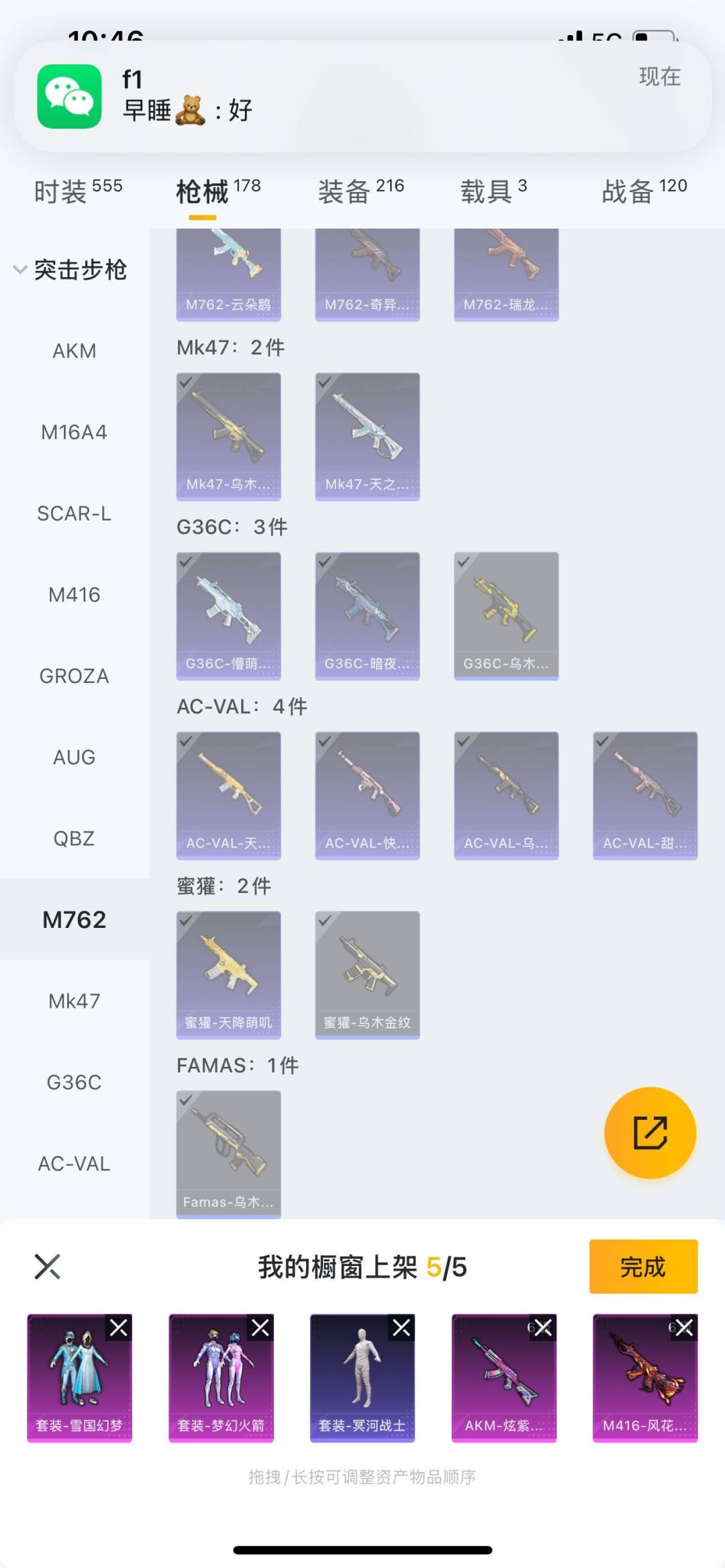Select the G36C-暗夜 skin tile

(367, 616)
